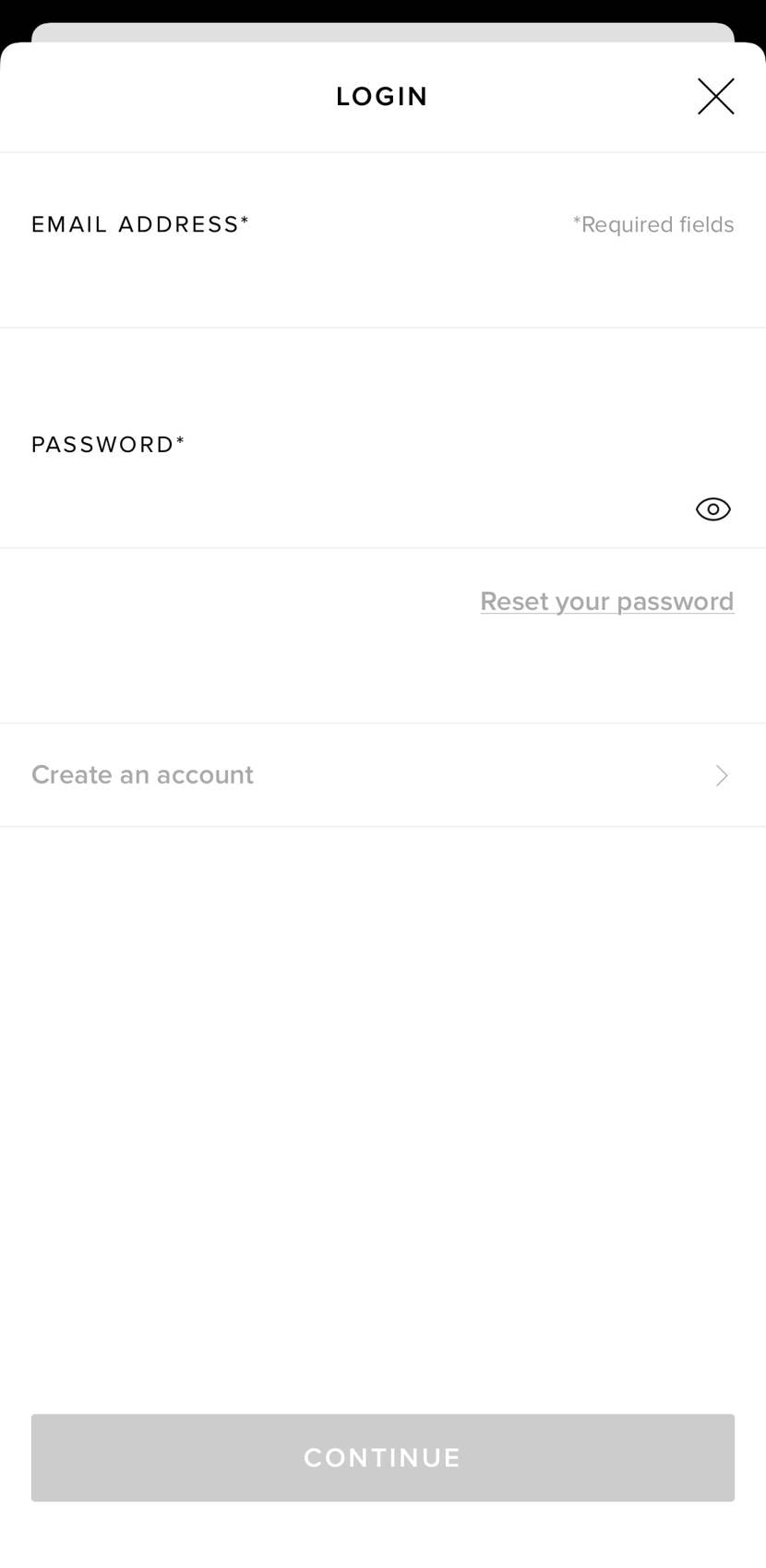Focus the email address field
This screenshot has height=1568, width=766.
click(x=351, y=281)
